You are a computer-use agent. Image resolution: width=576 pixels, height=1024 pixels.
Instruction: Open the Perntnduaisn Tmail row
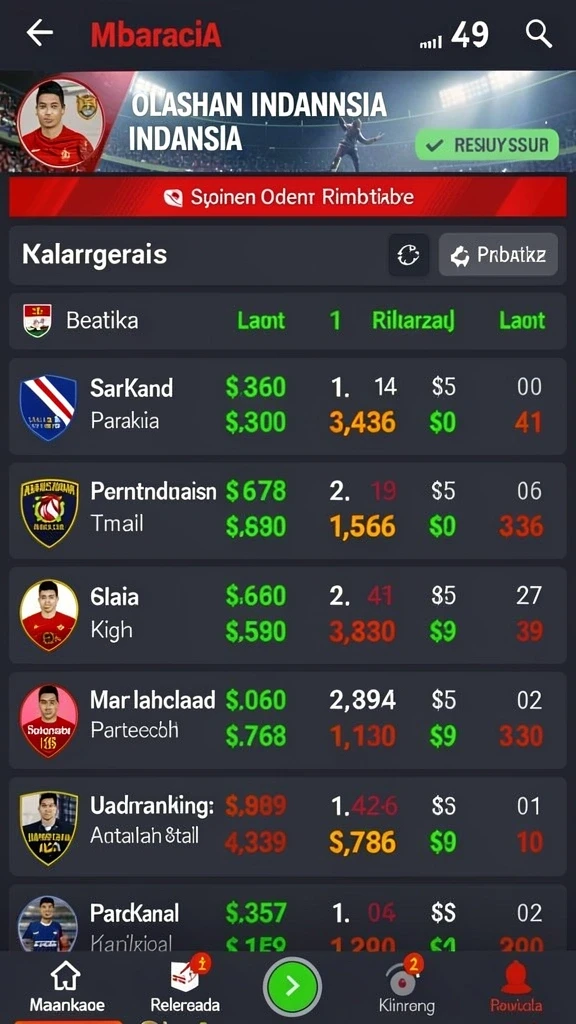[x=287, y=510]
